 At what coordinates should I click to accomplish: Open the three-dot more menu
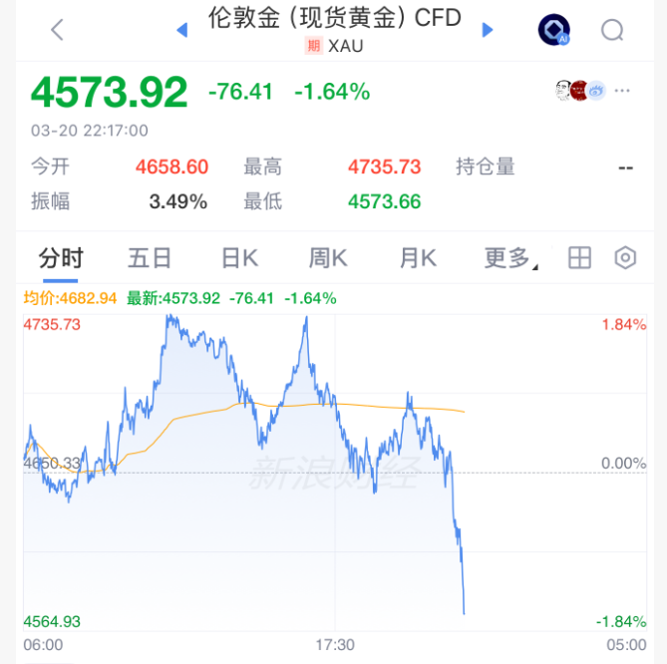[x=623, y=91]
